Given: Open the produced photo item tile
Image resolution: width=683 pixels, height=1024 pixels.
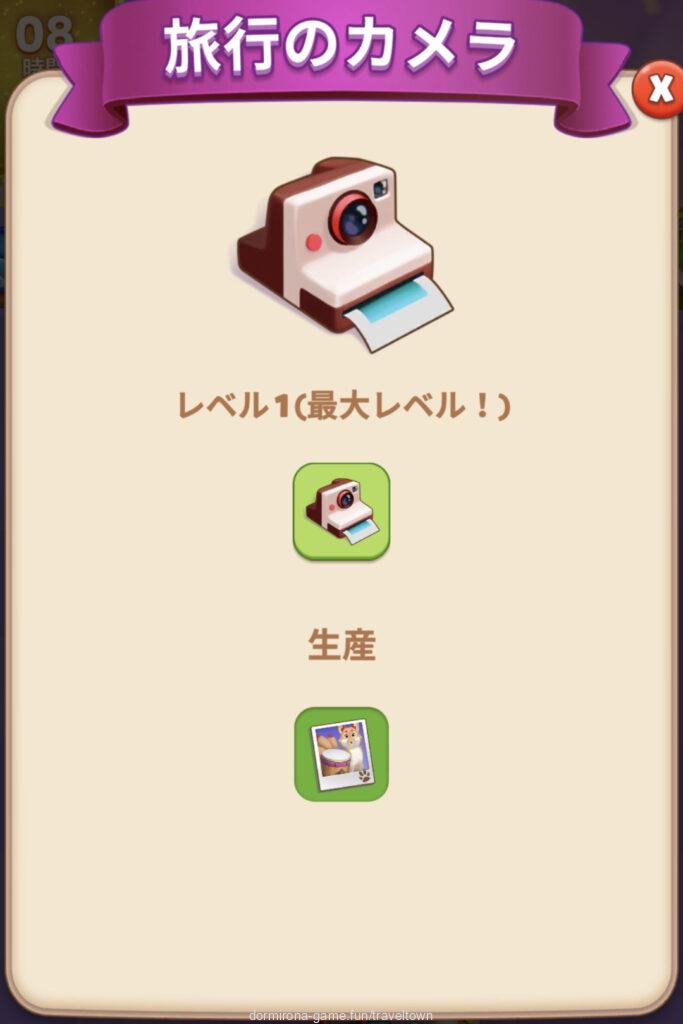Looking at the screenshot, I should tap(341, 754).
